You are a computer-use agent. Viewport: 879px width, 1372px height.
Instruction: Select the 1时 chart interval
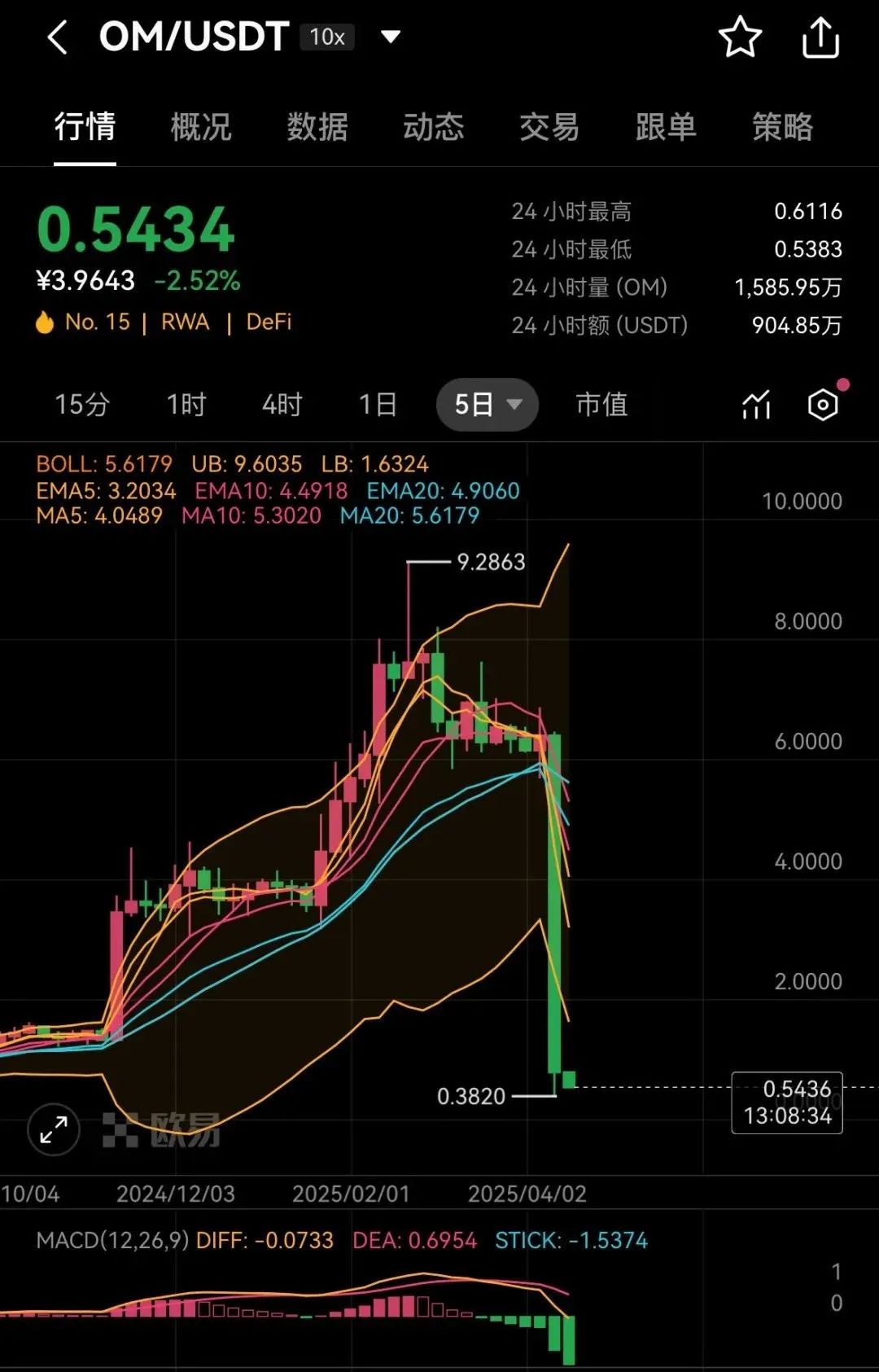(x=186, y=404)
